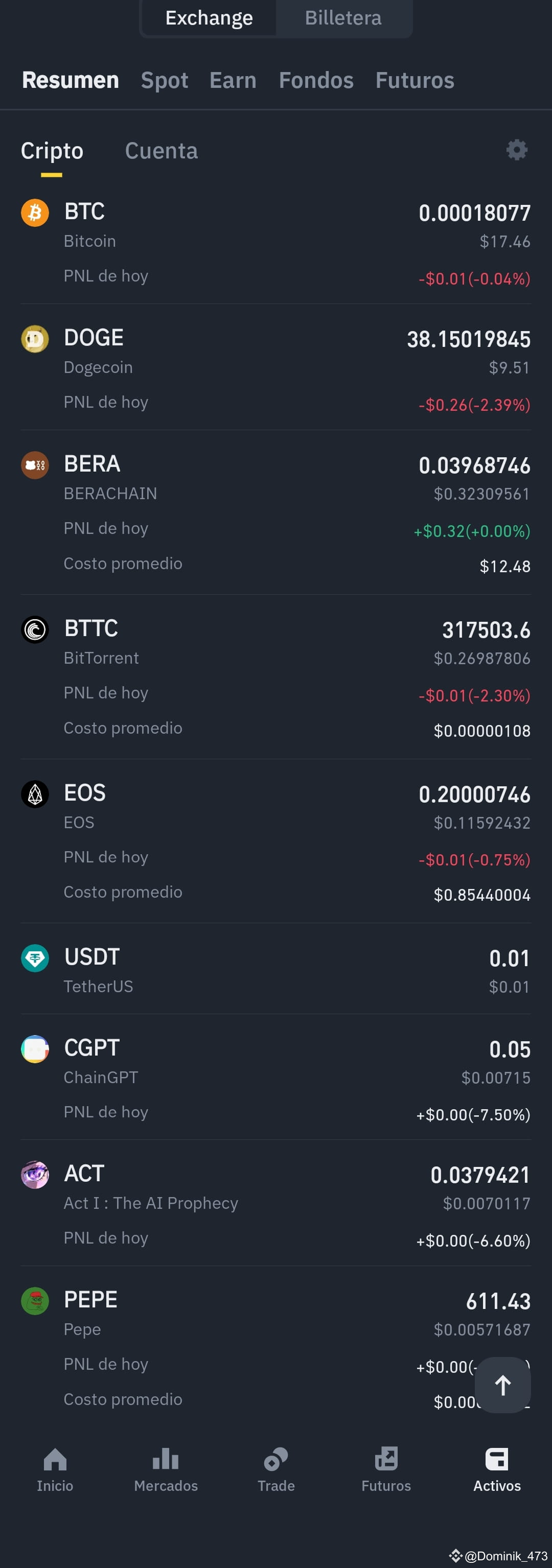Open Trade in the bottom navigation
Viewport: 552px width, 1568px height.
277,1469
